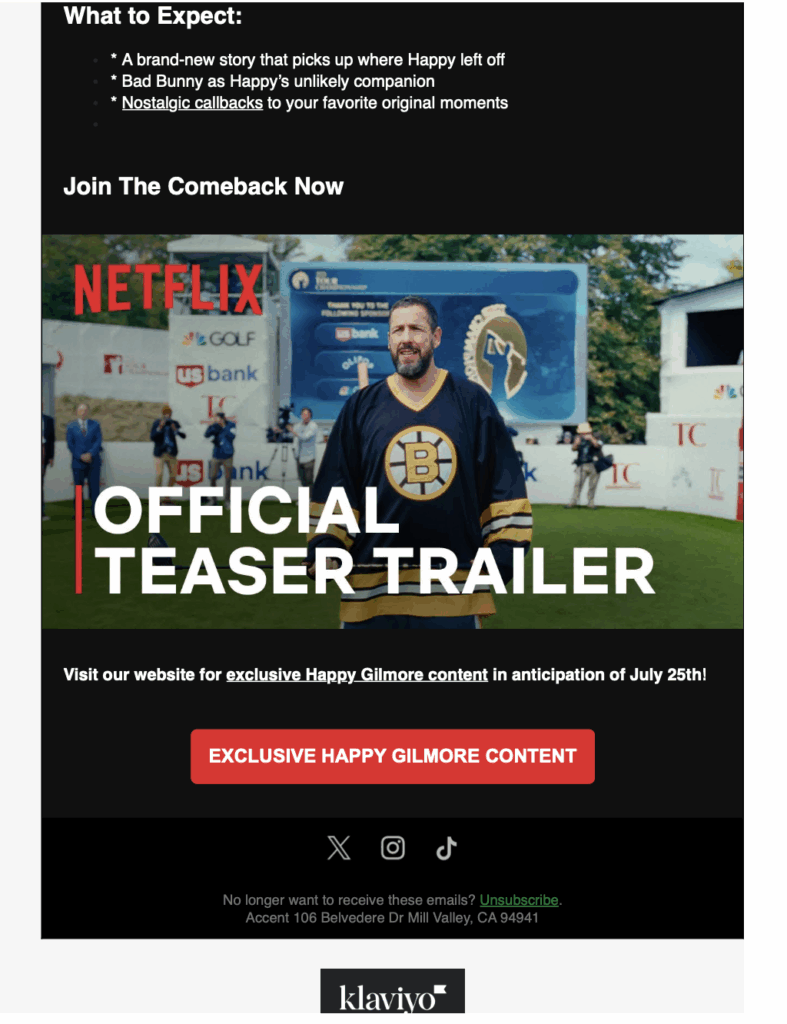The image size is (787, 1024).
Task: Tap the red Exclusive Happy Gilmore Content button
Action: [x=392, y=756]
